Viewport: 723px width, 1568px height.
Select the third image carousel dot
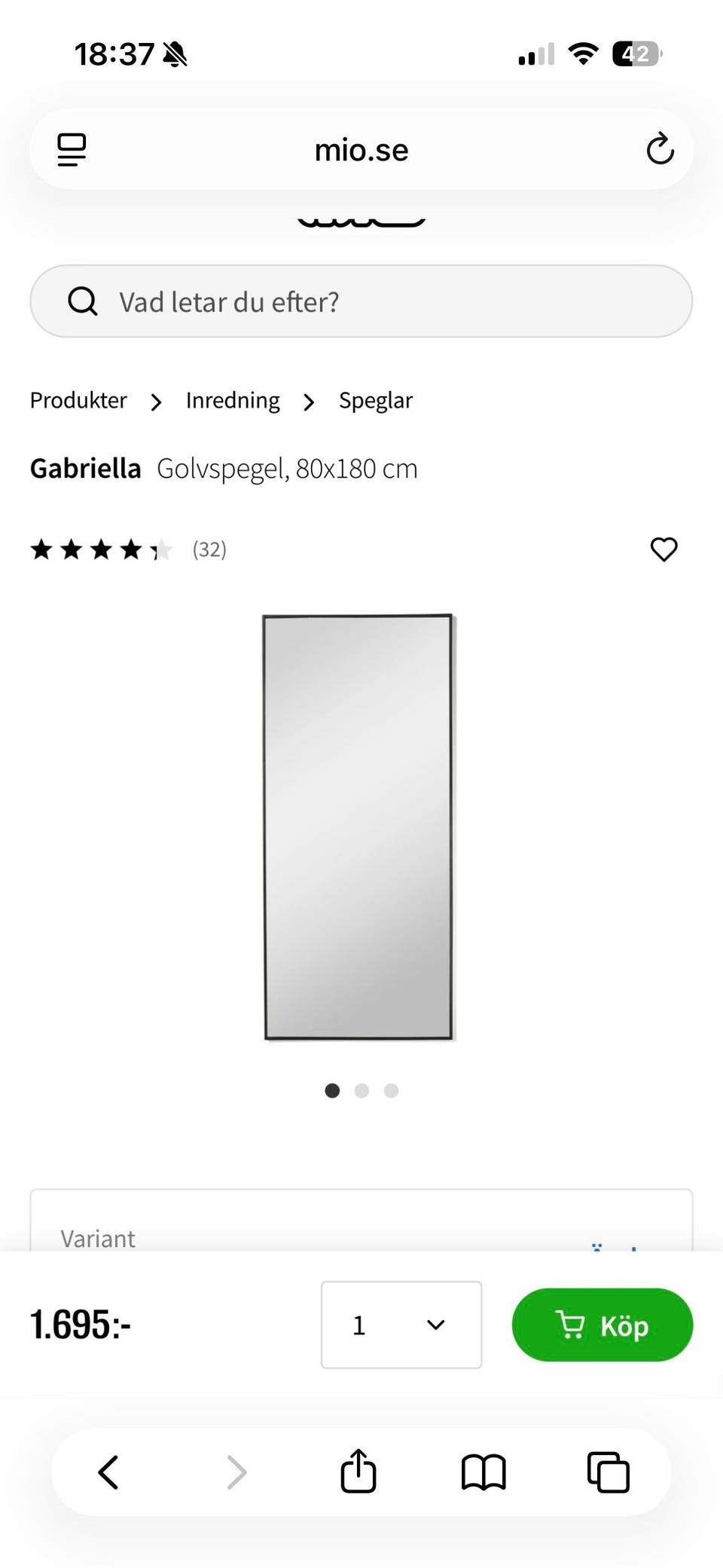391,1090
